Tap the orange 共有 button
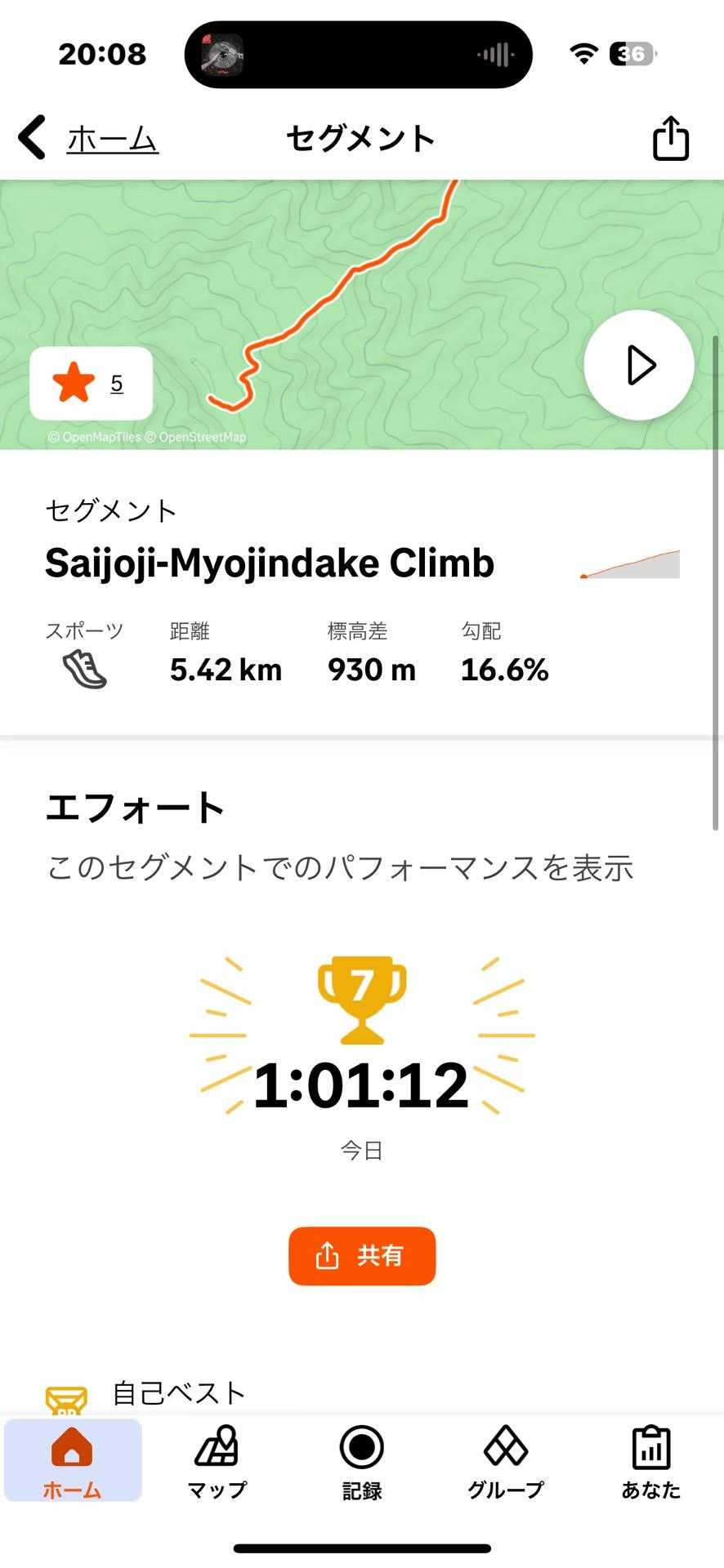Screen dimensions: 724x1568 pos(362,1255)
